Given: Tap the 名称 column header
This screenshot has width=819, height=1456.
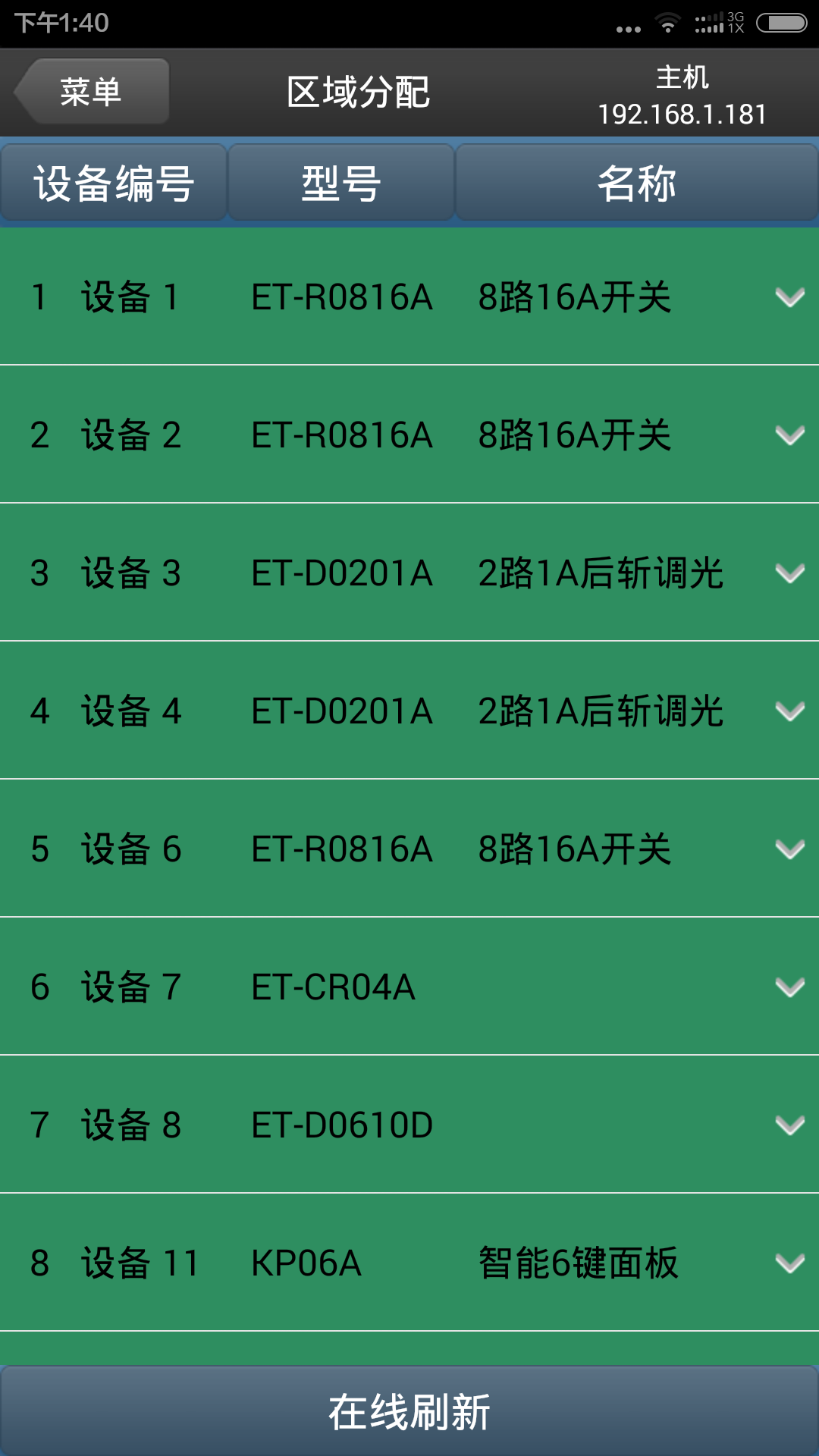Looking at the screenshot, I should click(637, 183).
